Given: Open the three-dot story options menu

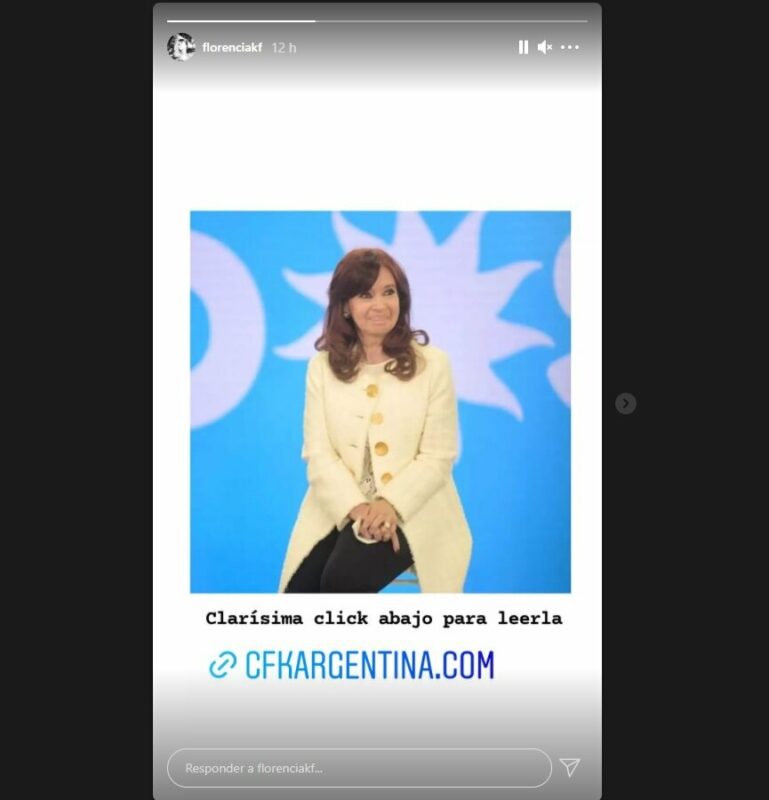Looking at the screenshot, I should tap(570, 47).
